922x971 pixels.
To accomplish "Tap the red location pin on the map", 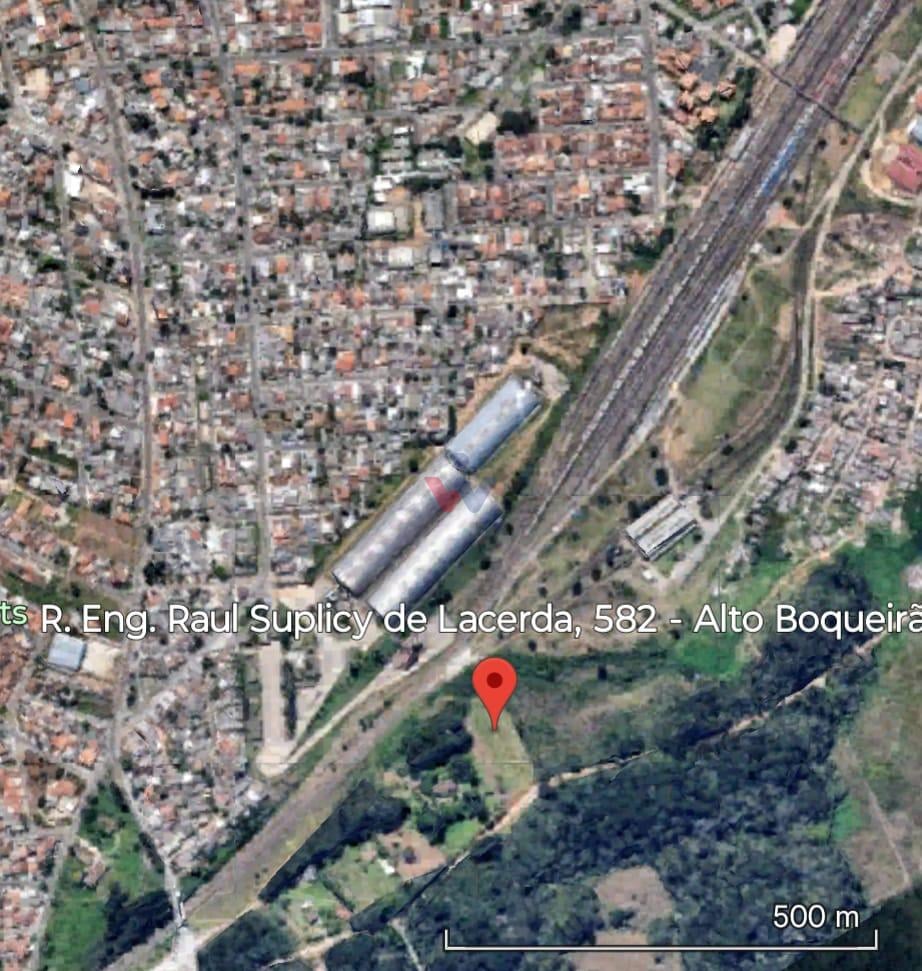I will [x=494, y=686].
